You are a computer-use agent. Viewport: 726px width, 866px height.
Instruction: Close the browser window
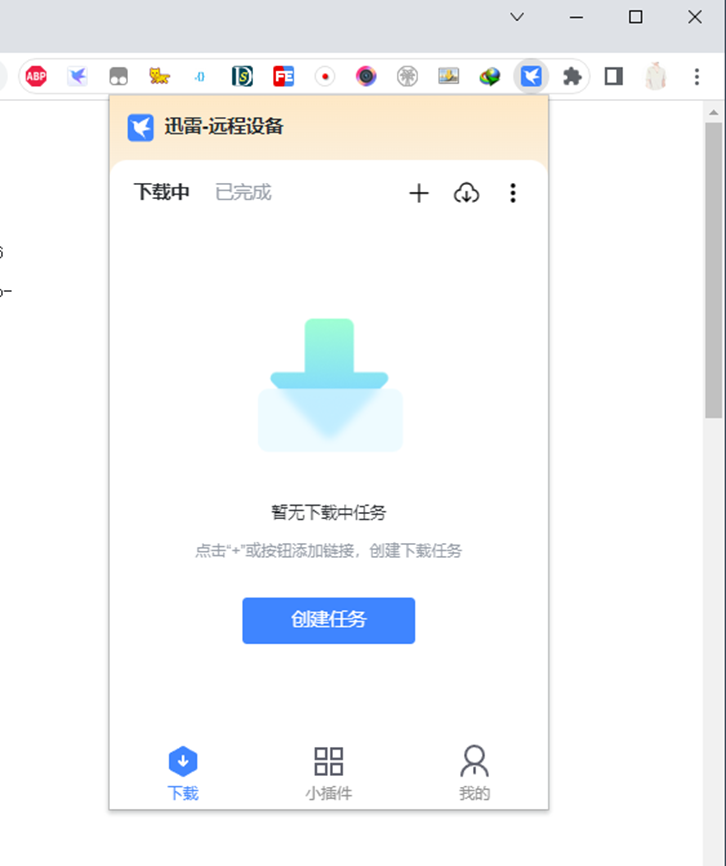click(695, 17)
